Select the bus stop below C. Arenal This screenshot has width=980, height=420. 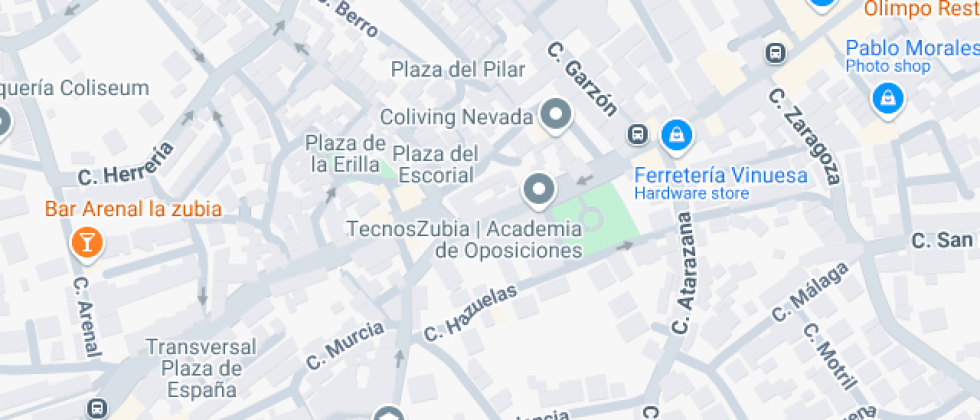pyautogui.click(x=96, y=408)
